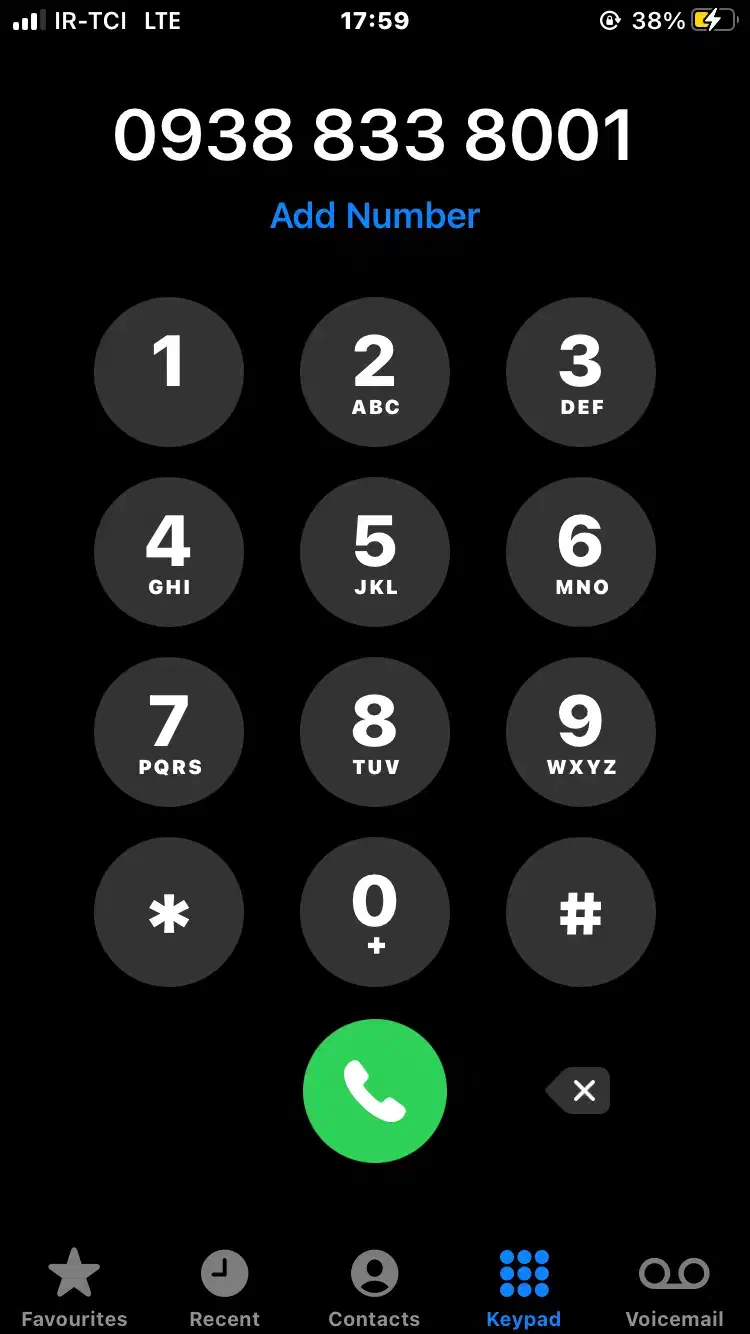Tap the hash key
Viewport: 750px width, 1334px height.
[581, 912]
